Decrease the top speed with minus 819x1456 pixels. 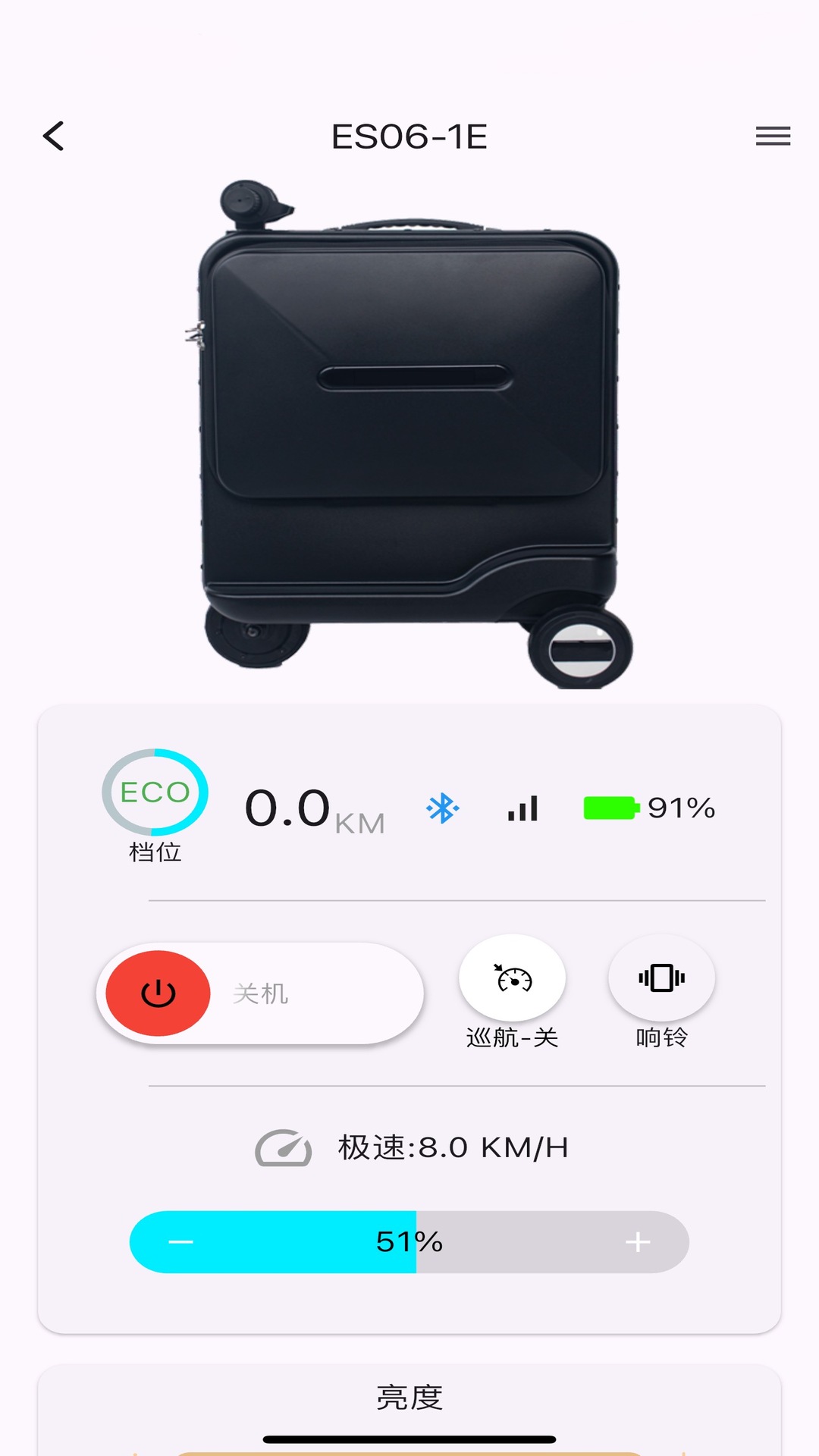coord(181,1242)
